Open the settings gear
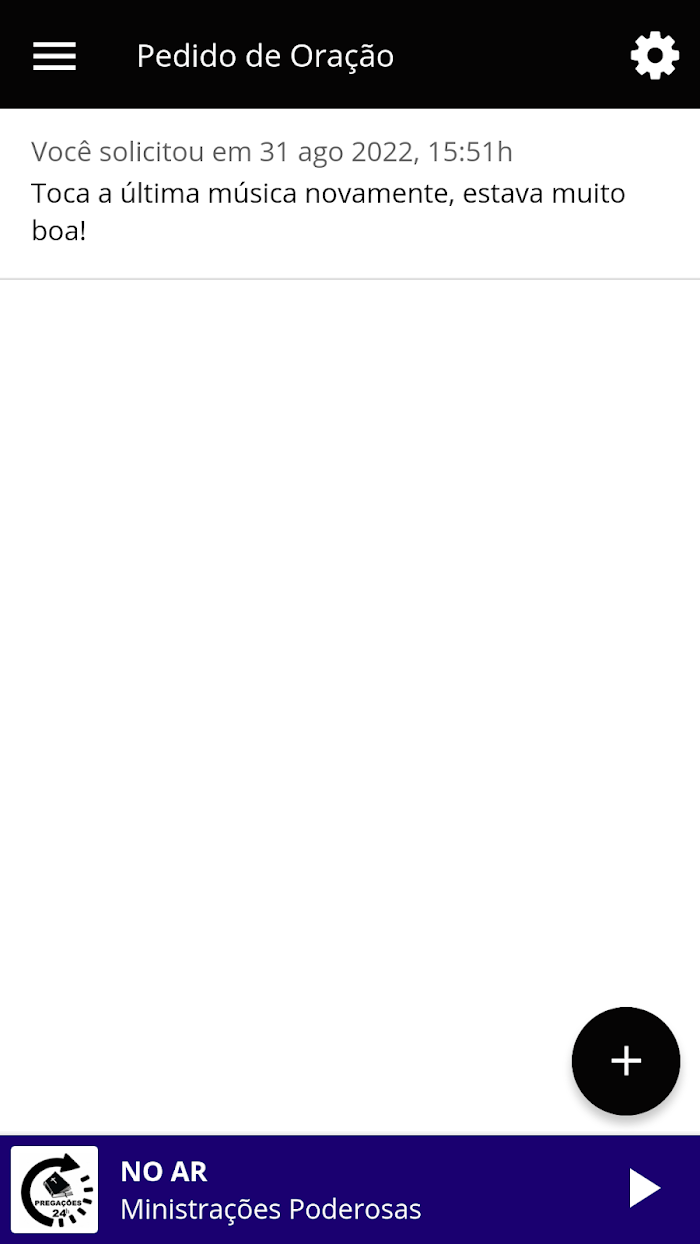700x1244 pixels. [x=654, y=56]
